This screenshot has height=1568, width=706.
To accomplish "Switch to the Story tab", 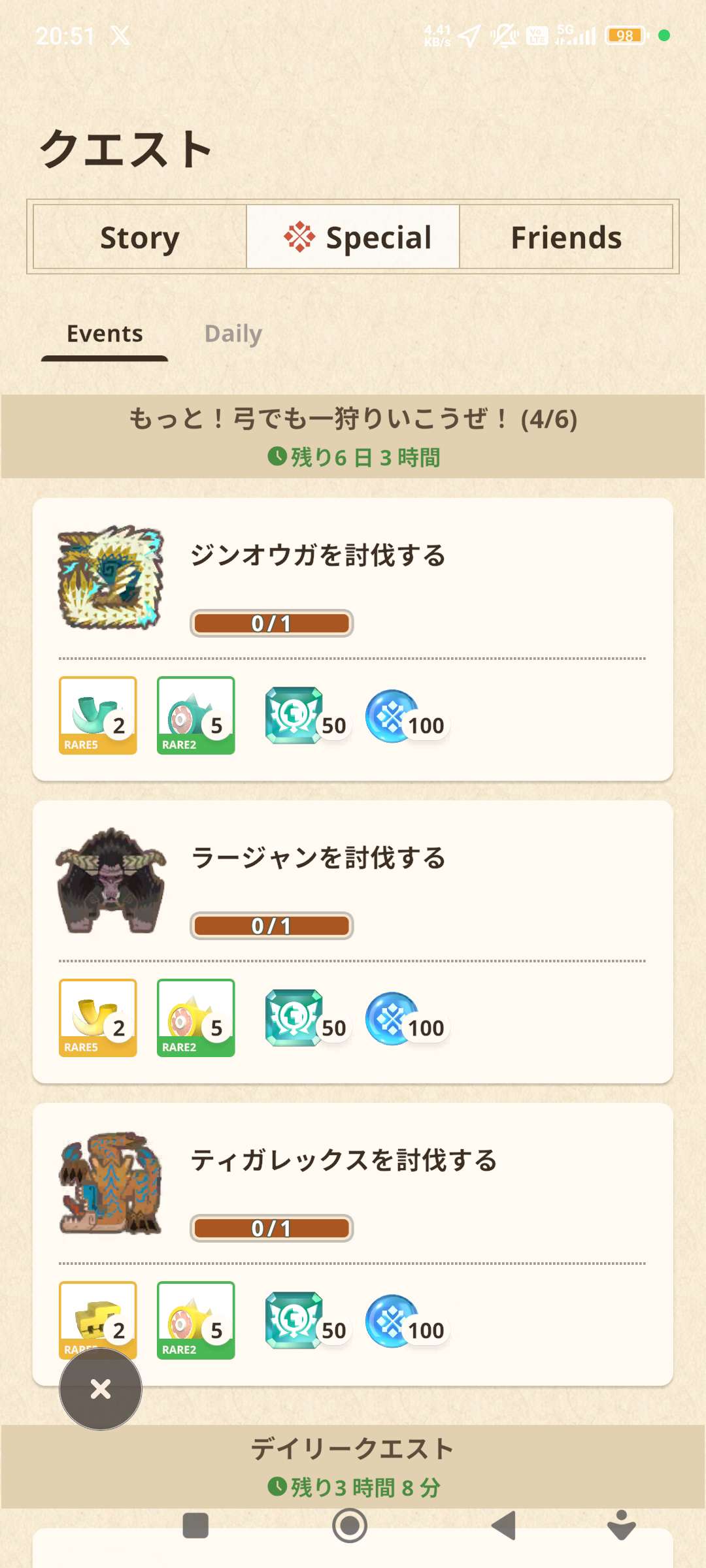I will pyautogui.click(x=139, y=237).
